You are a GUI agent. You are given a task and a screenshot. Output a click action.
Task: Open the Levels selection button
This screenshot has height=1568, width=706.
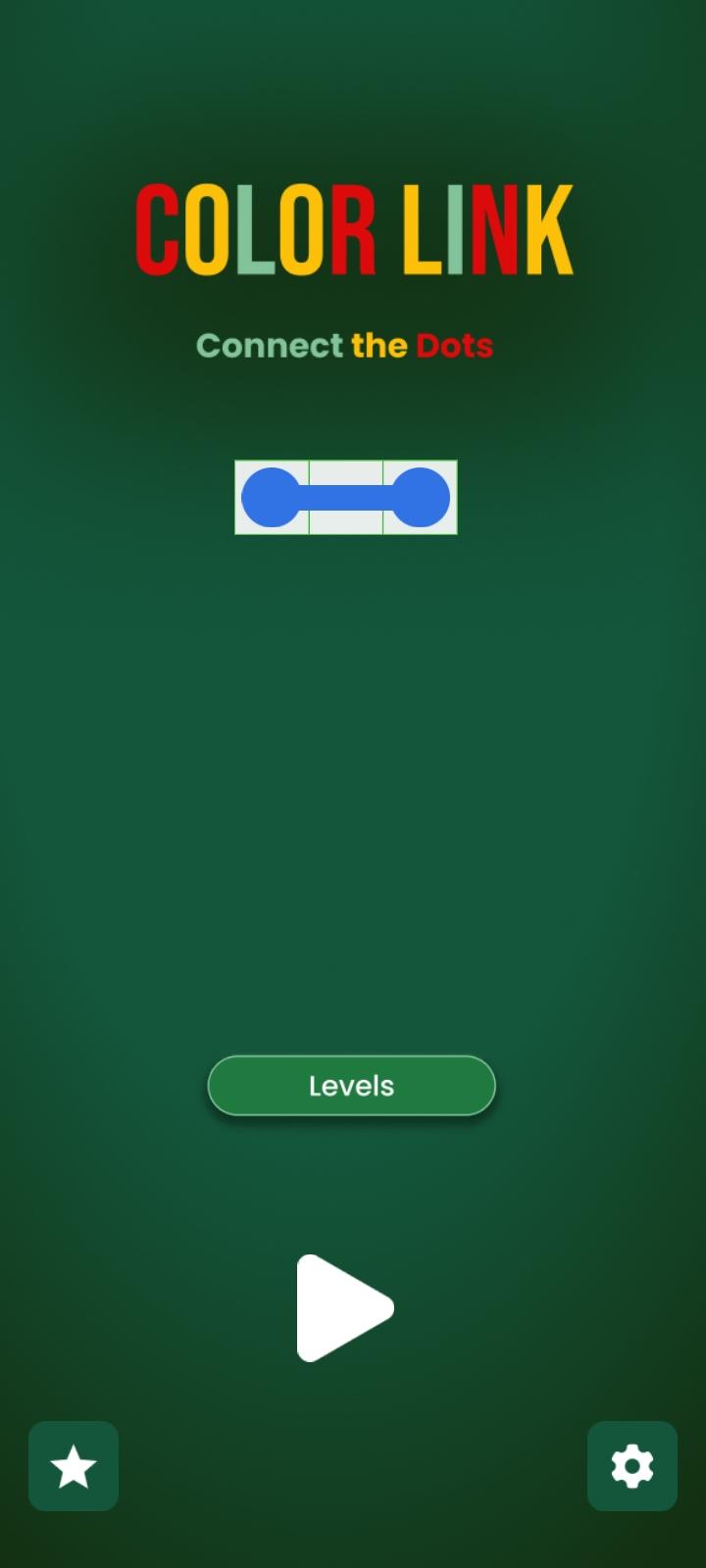351,1086
